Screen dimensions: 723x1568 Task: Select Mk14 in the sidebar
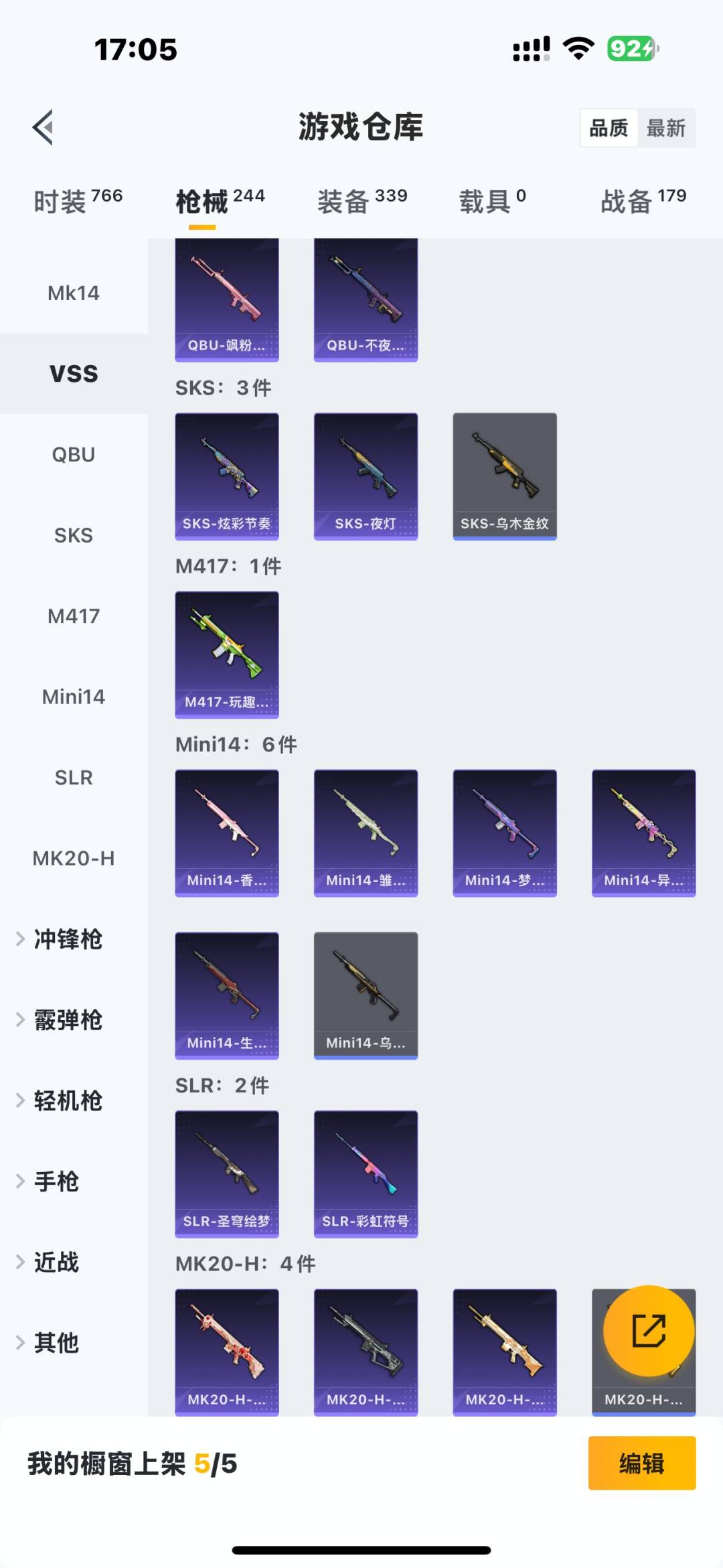[74, 293]
